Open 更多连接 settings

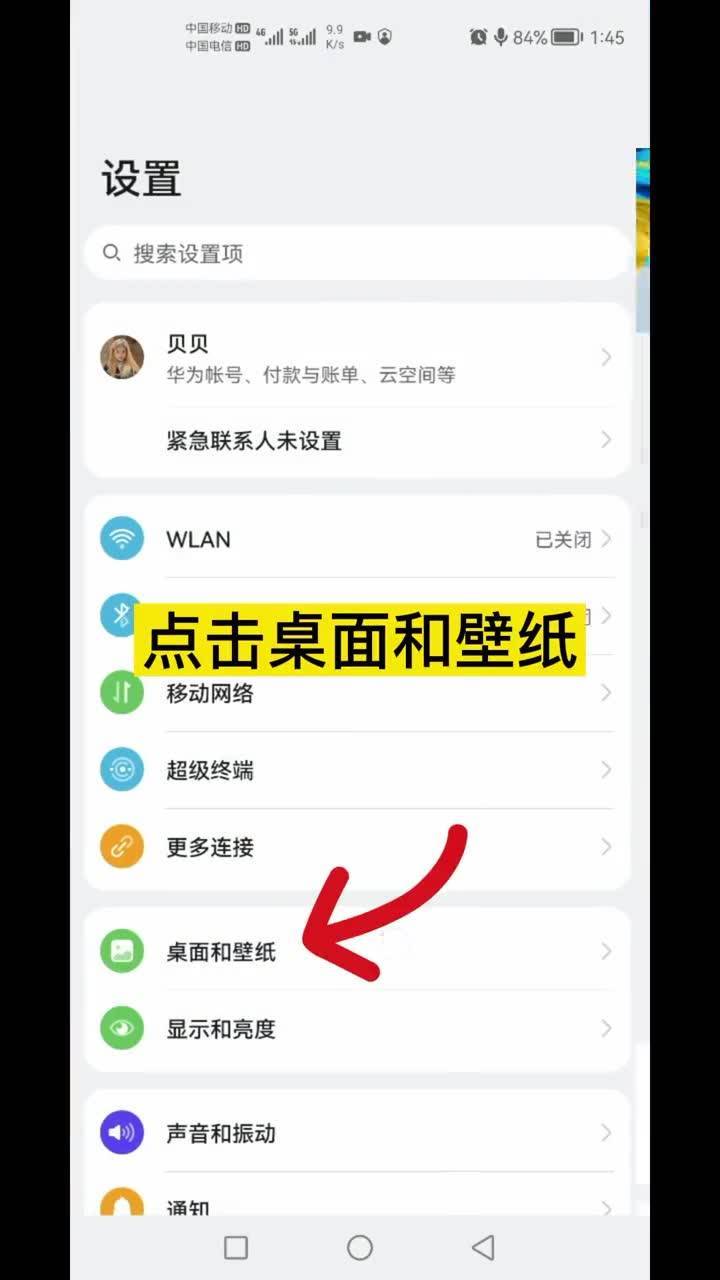[x=357, y=847]
